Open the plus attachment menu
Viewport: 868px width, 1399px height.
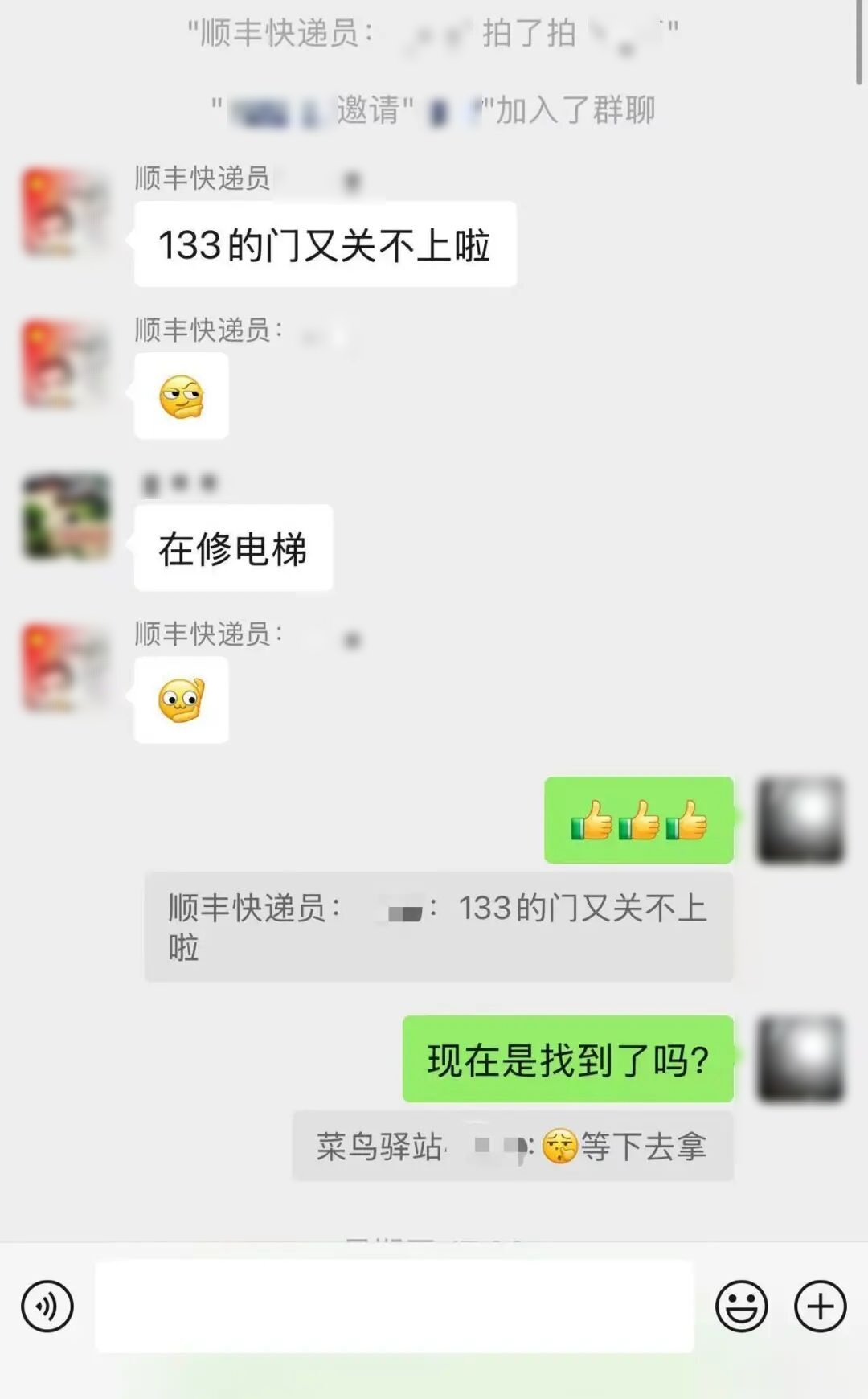(820, 1306)
